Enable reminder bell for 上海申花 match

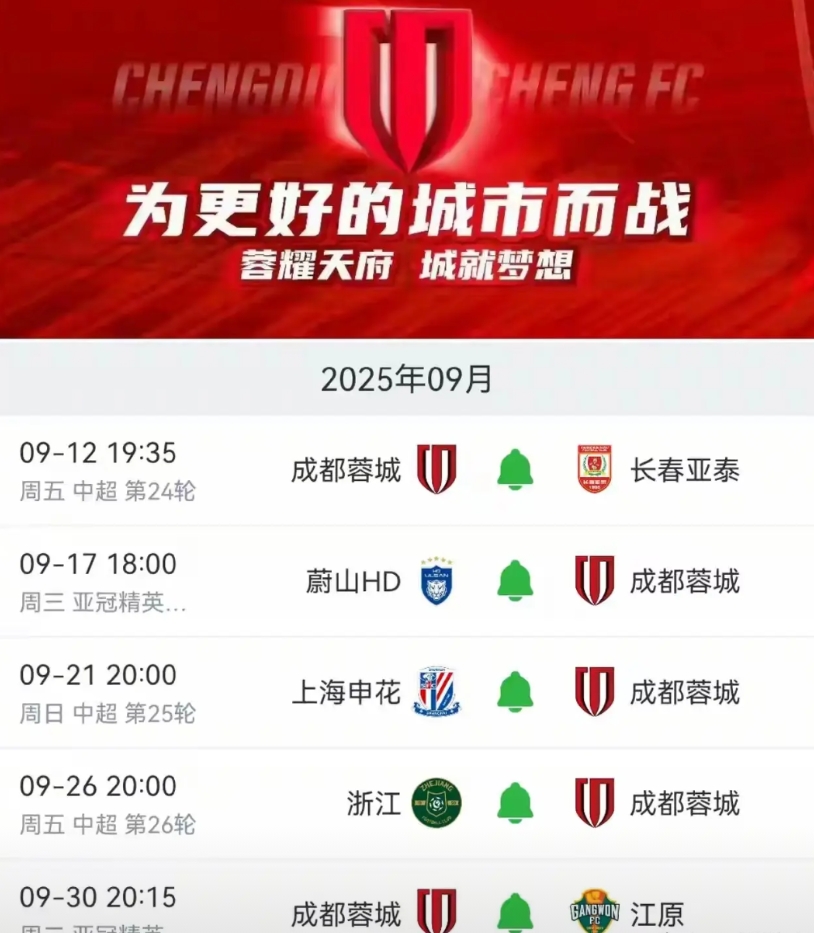(515, 691)
